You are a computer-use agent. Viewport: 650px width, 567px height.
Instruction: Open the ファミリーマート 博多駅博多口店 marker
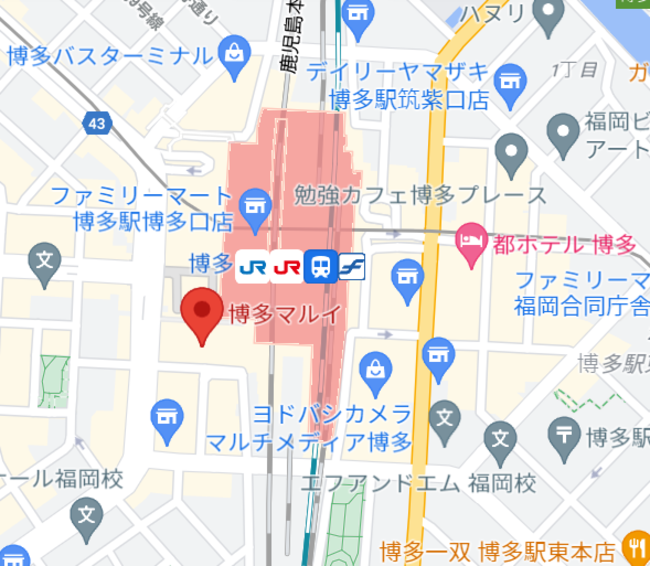257,203
